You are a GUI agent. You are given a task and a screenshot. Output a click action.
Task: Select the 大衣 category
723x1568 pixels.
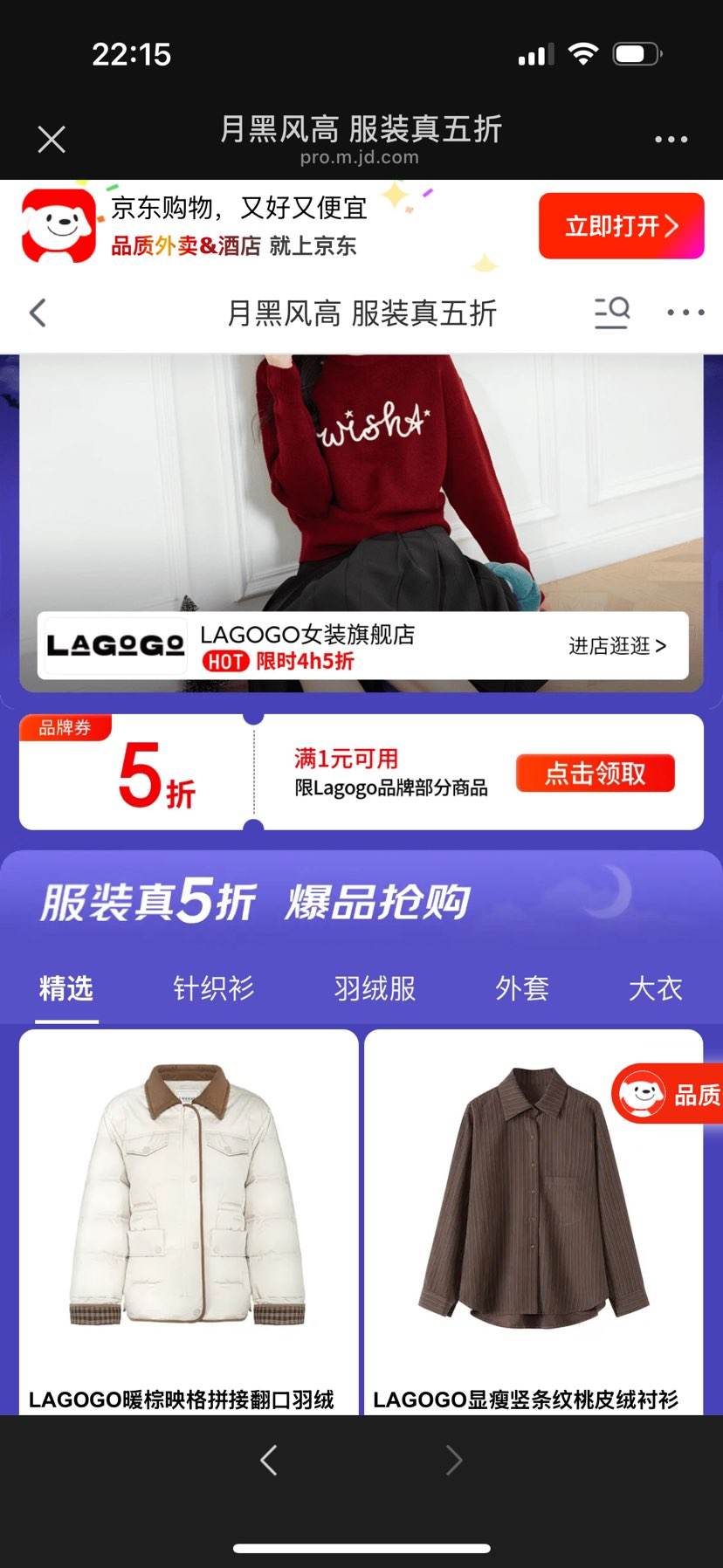(656, 987)
